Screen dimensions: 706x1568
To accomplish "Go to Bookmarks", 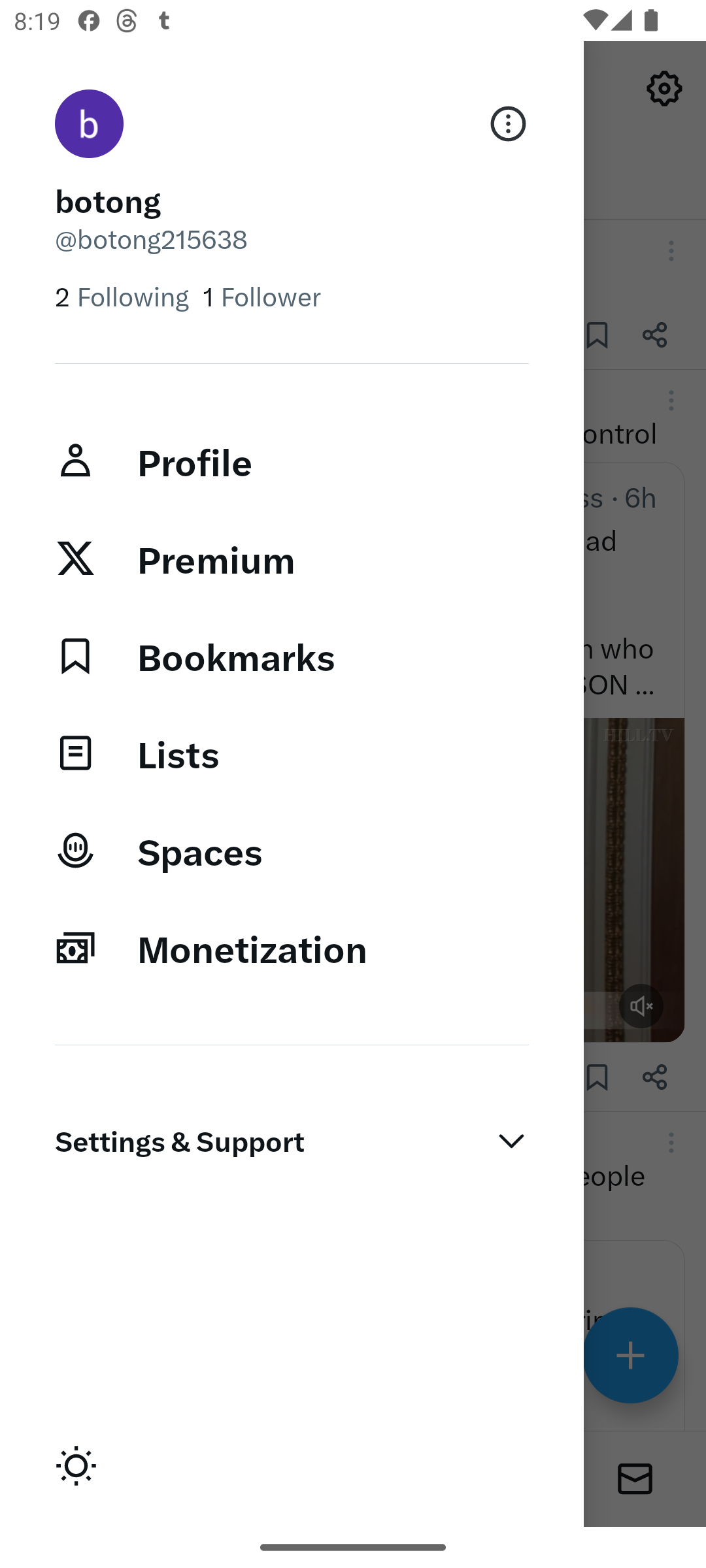I will click(x=292, y=657).
